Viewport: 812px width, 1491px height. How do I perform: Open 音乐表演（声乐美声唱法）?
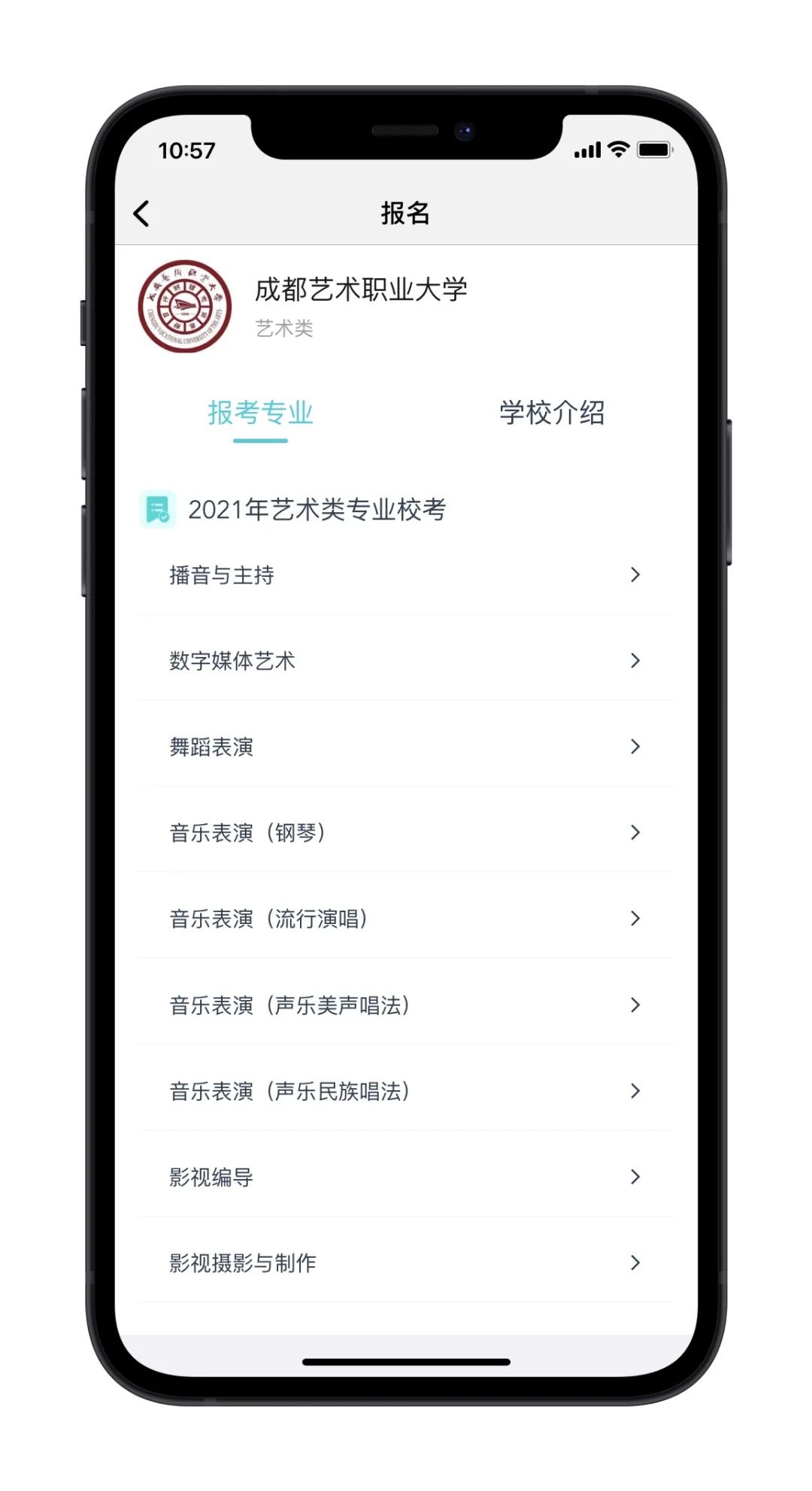point(406,1005)
